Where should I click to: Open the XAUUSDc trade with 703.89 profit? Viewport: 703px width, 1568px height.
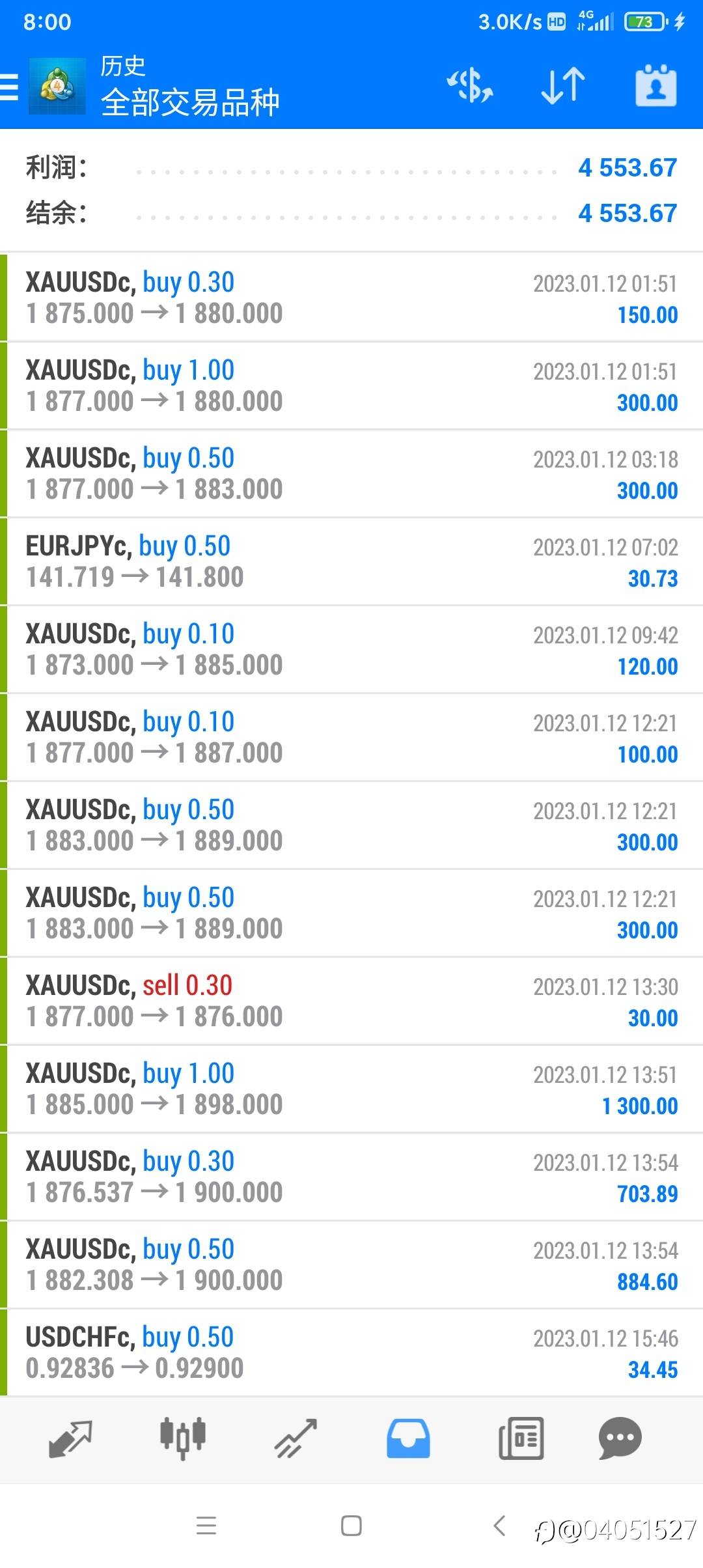[351, 1177]
